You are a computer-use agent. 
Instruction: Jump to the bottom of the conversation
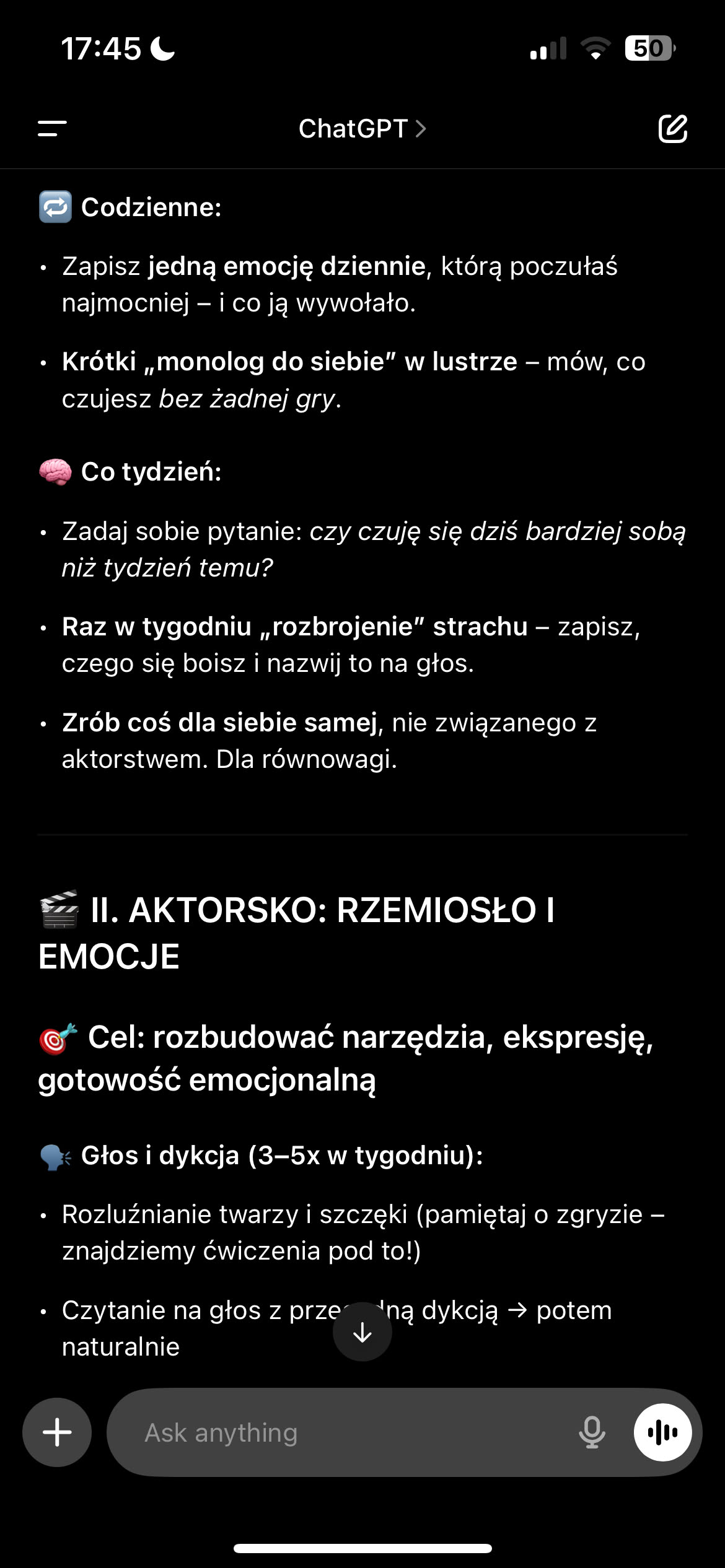coord(362,1332)
